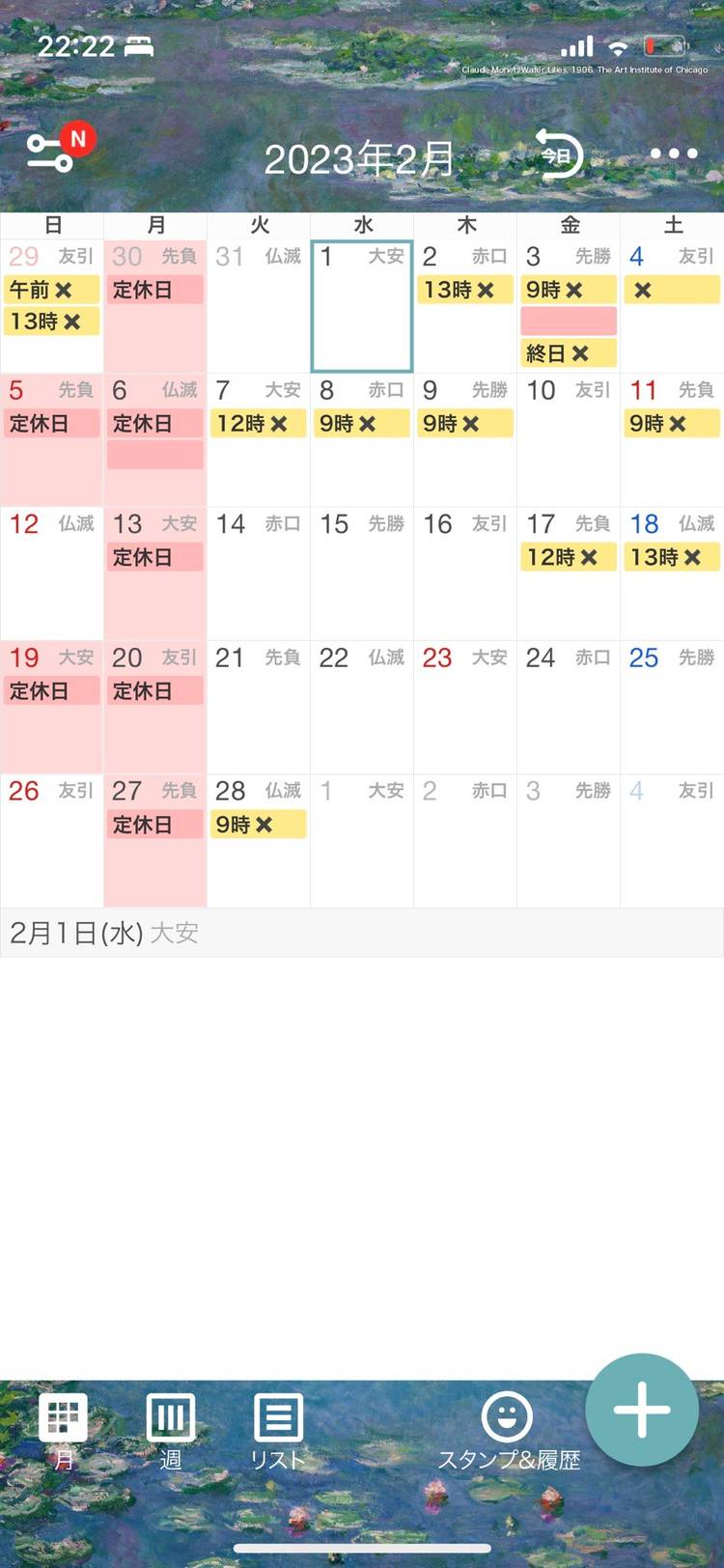Select February 25 on the calendar
Image resolution: width=724 pixels, height=1568 pixels.
(x=671, y=707)
